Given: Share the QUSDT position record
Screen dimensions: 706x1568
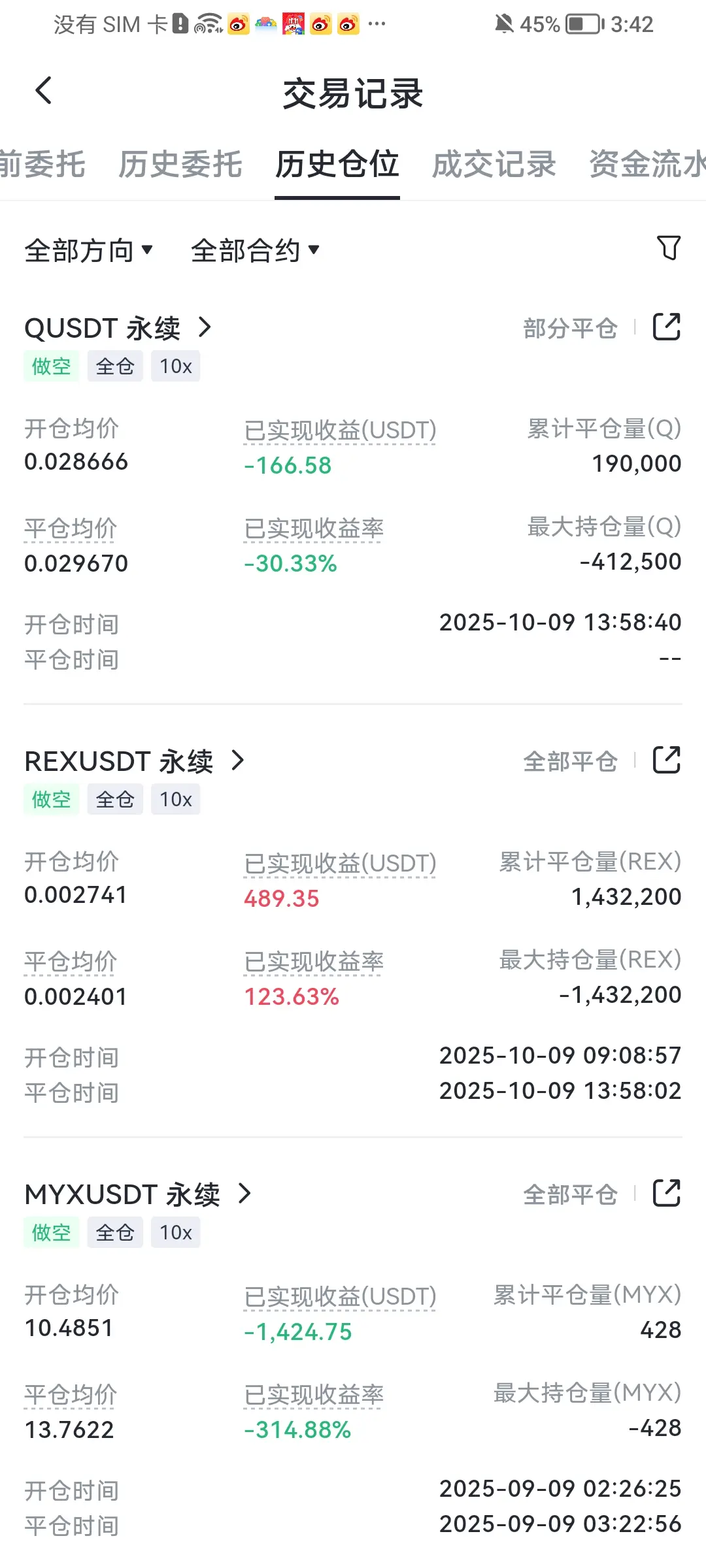Looking at the screenshot, I should (667, 327).
